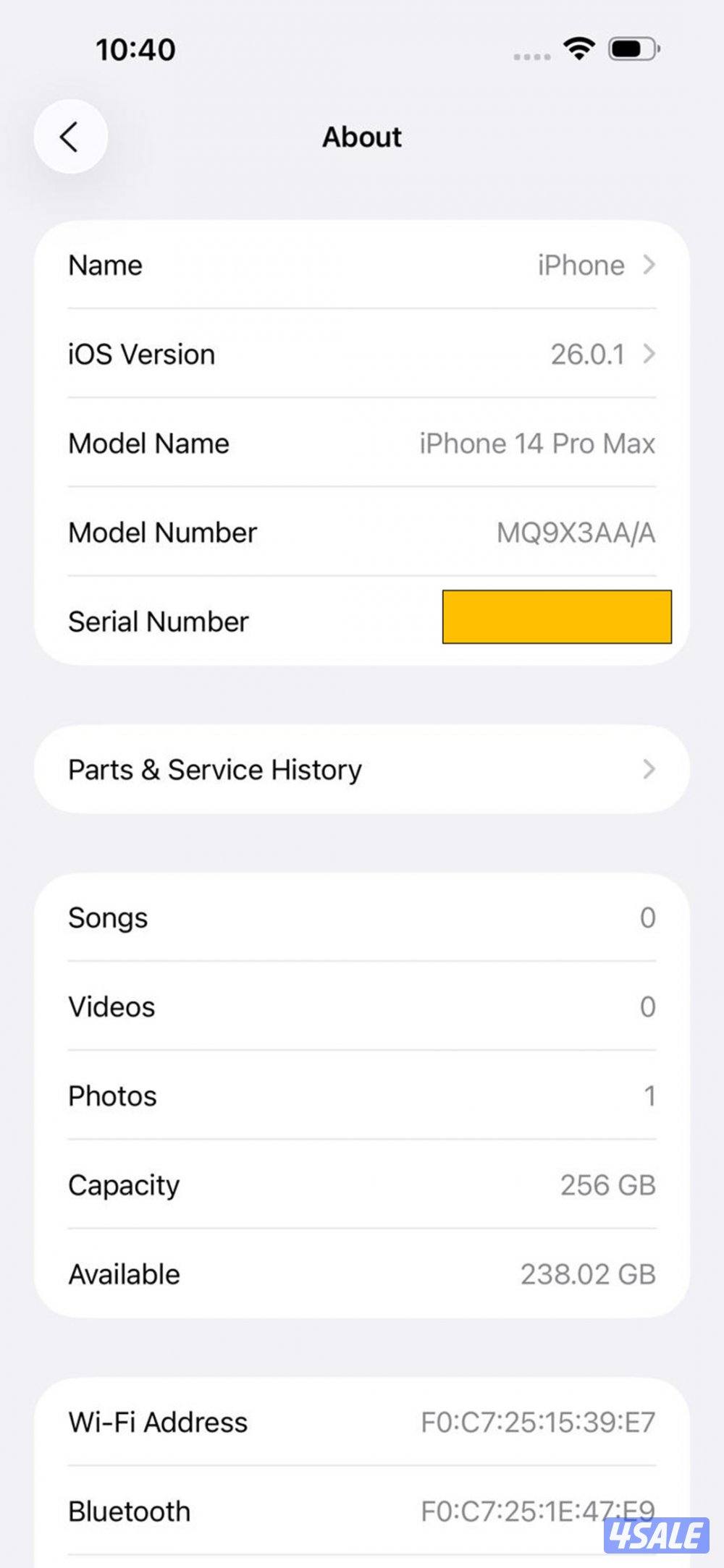Click the chevron on the iOS Version row
Viewport: 724px width, 1568px height.
649,354
